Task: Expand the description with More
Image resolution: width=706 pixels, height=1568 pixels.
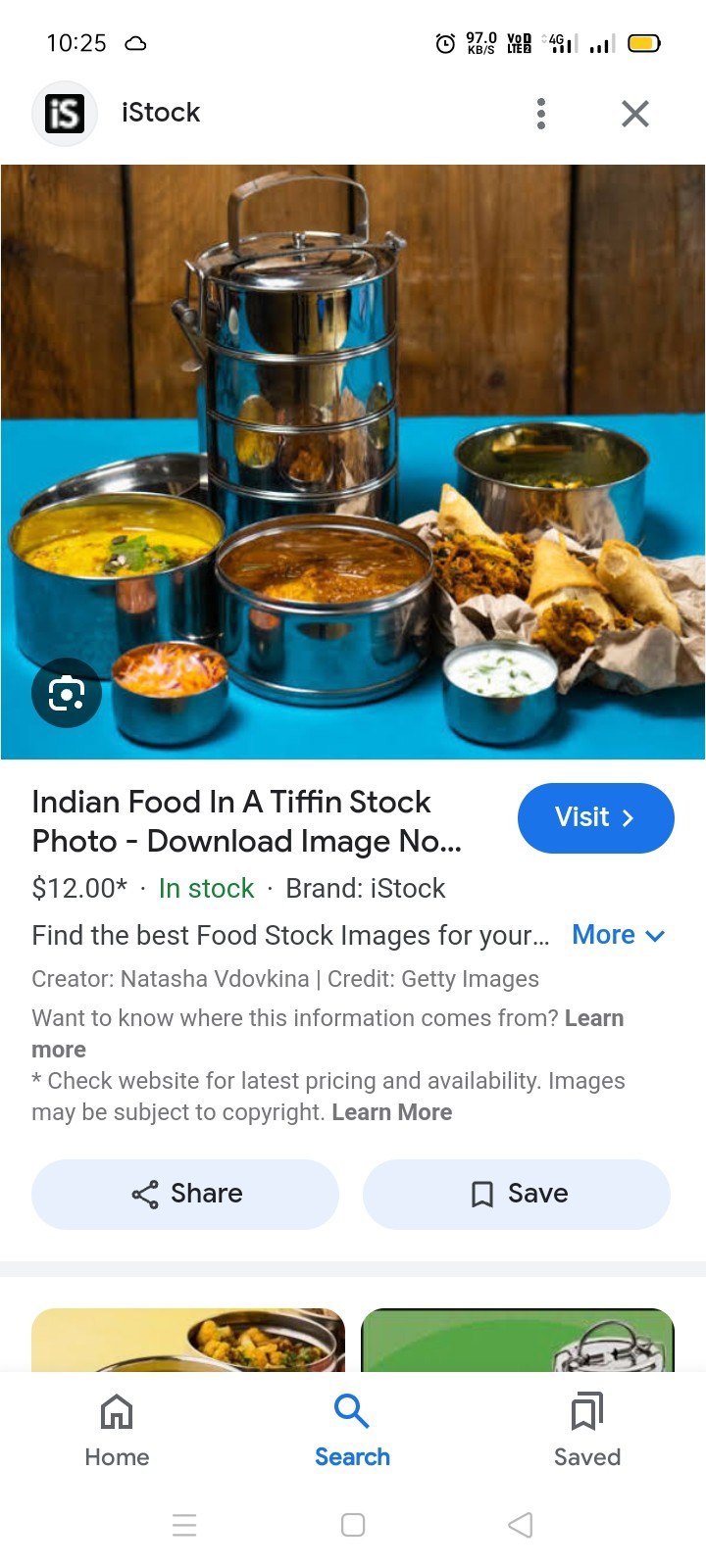Action: (618, 935)
